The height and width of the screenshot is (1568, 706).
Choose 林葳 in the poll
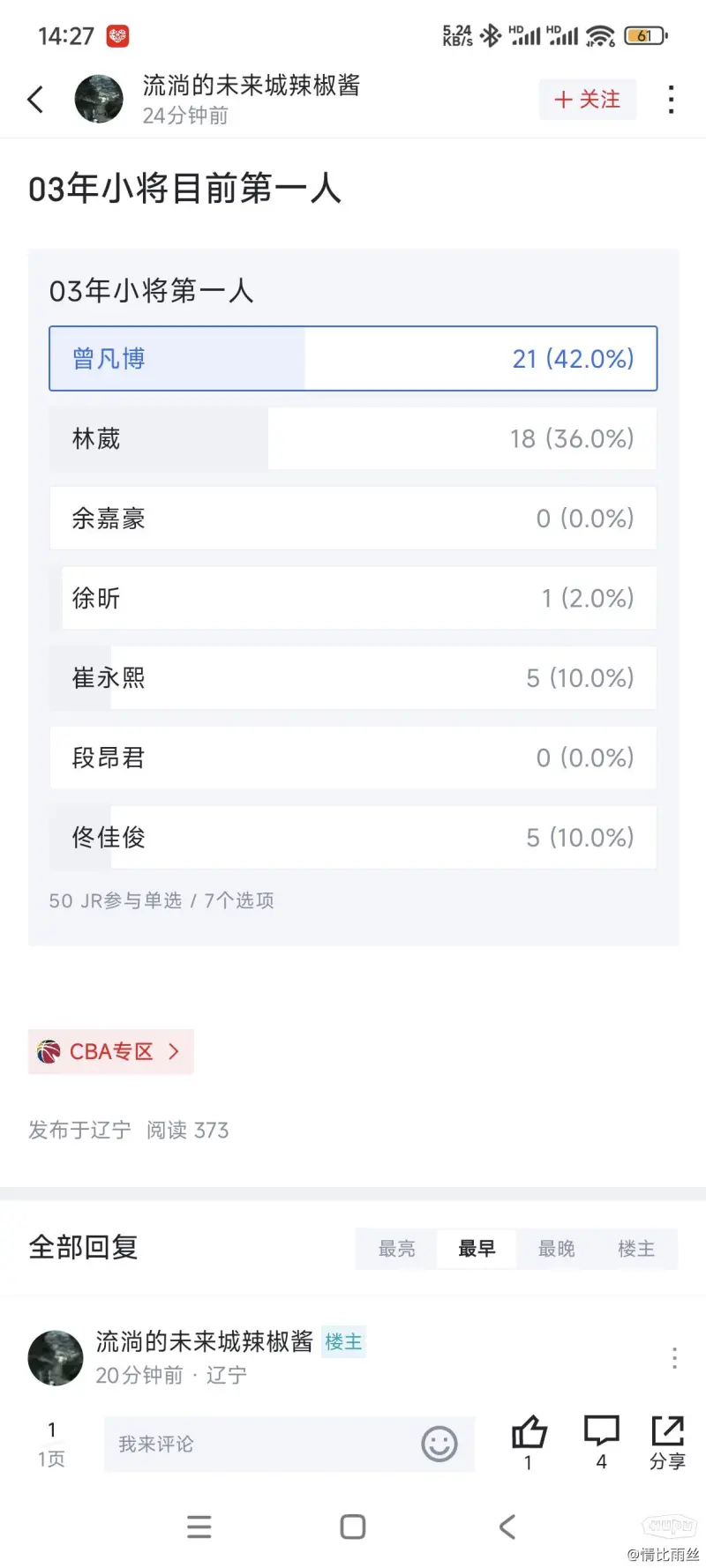click(x=353, y=438)
